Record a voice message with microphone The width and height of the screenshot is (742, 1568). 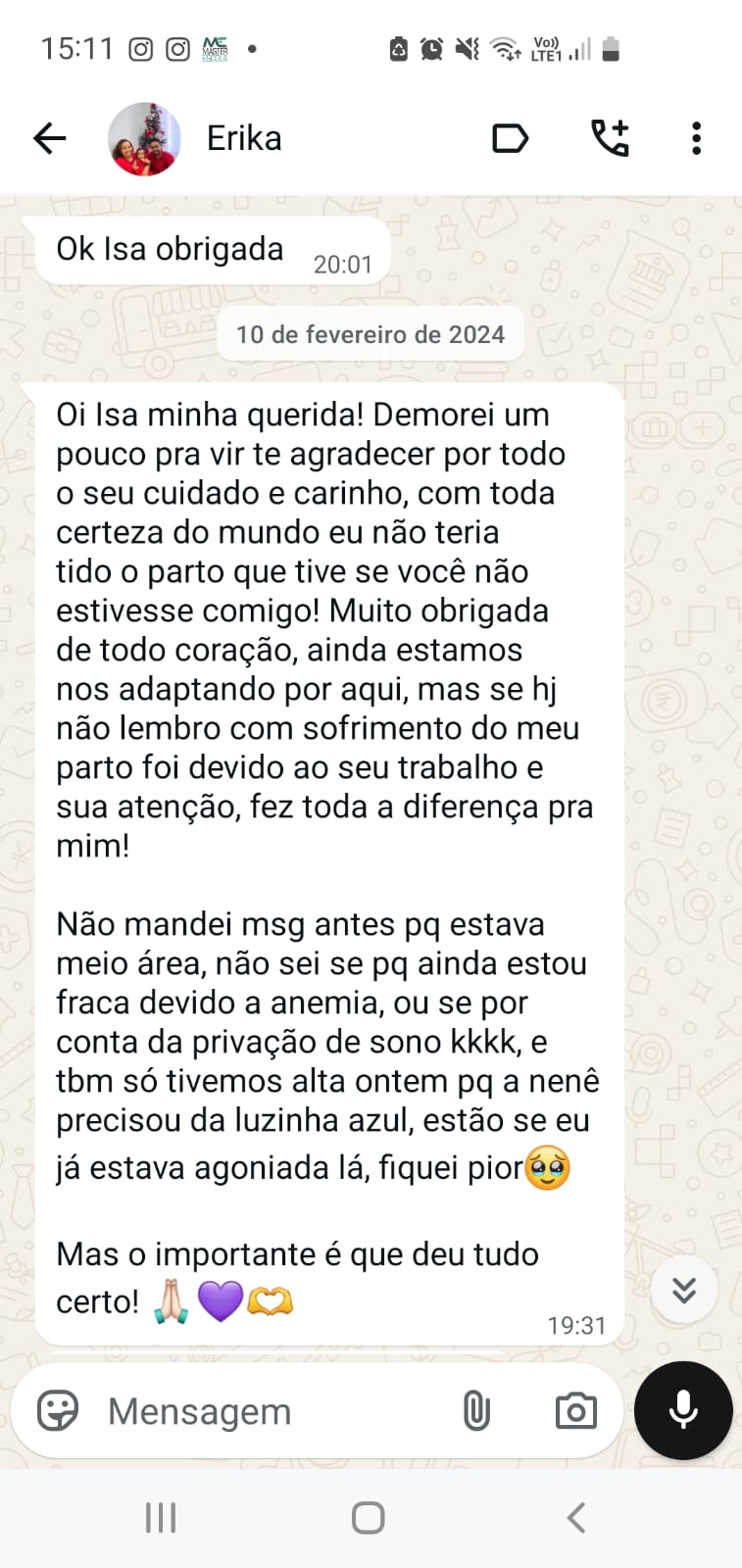click(683, 1410)
